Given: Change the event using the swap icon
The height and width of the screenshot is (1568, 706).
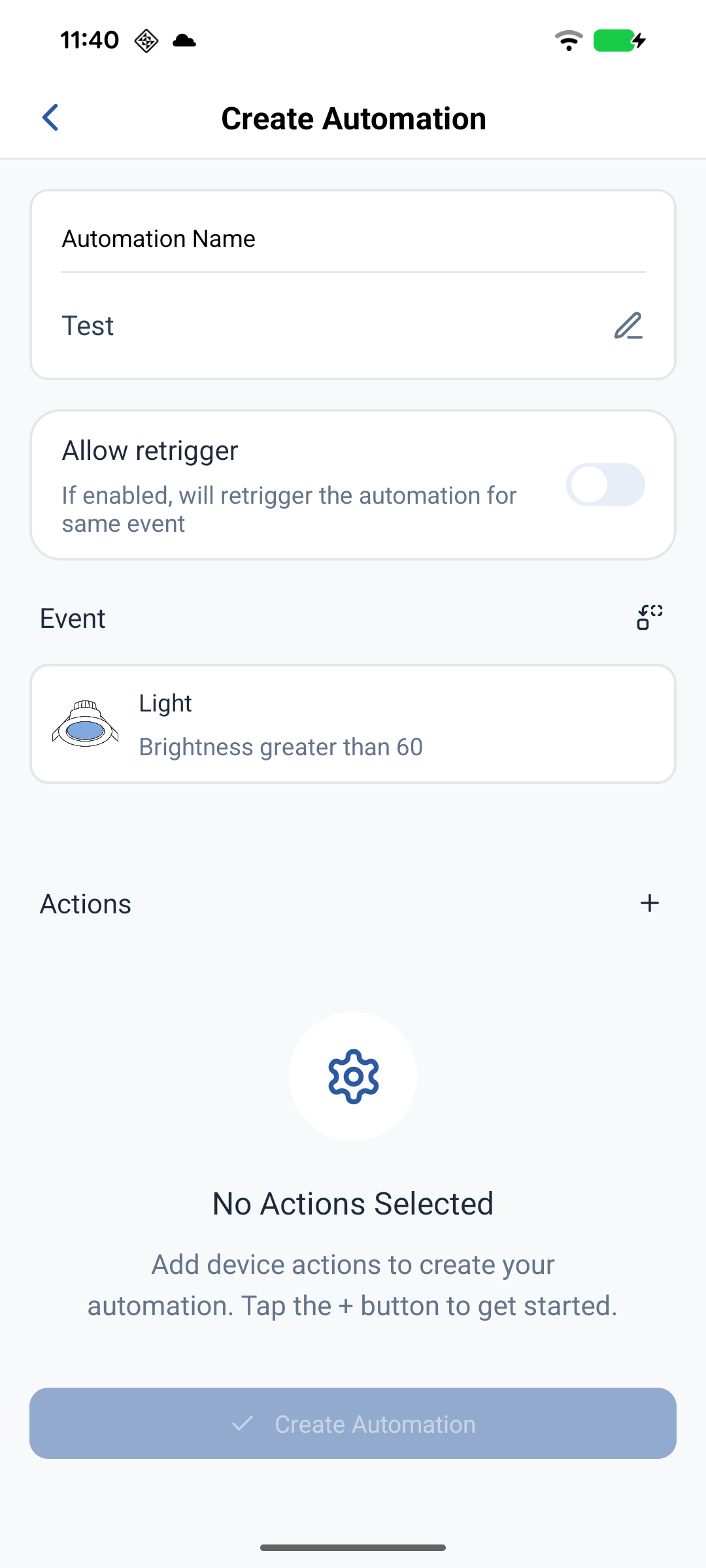Looking at the screenshot, I should point(650,617).
